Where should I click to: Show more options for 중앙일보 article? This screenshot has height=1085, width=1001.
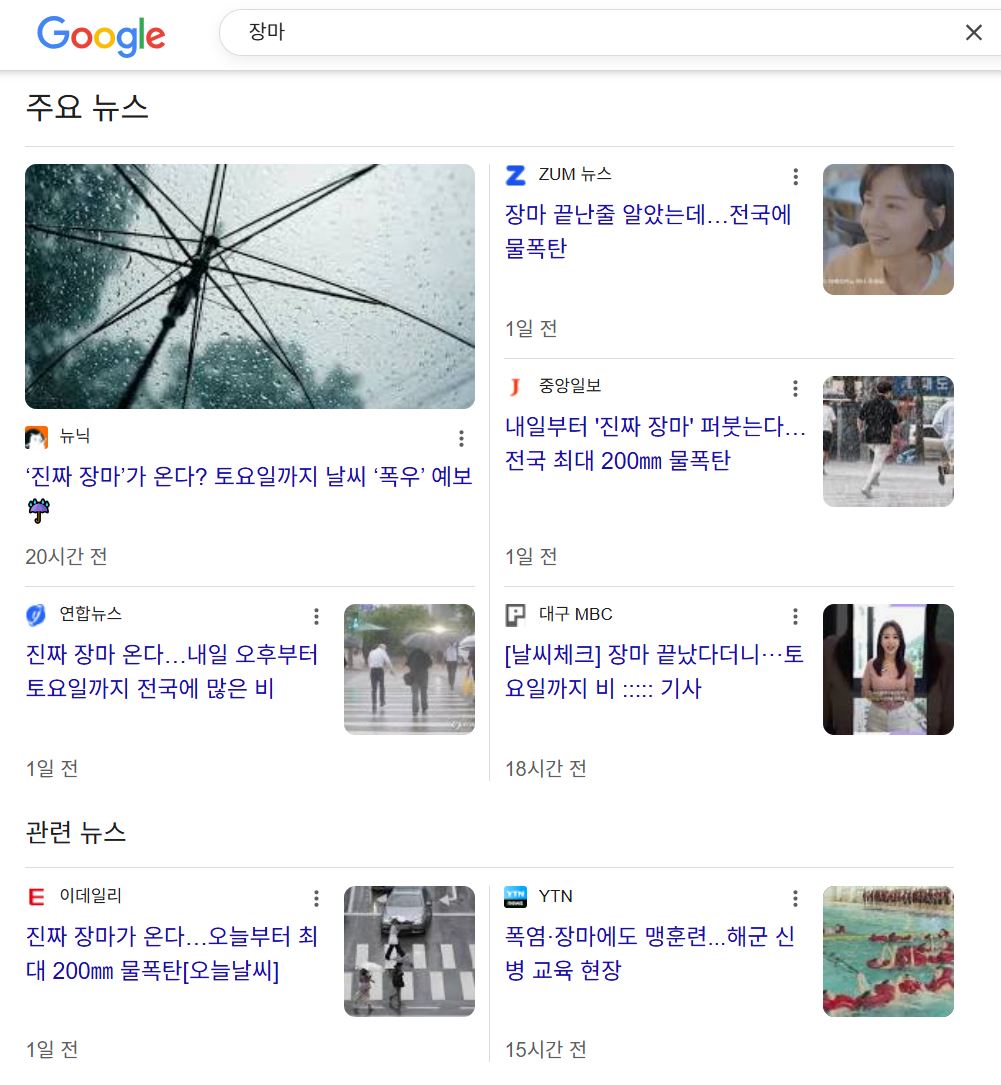click(x=796, y=389)
